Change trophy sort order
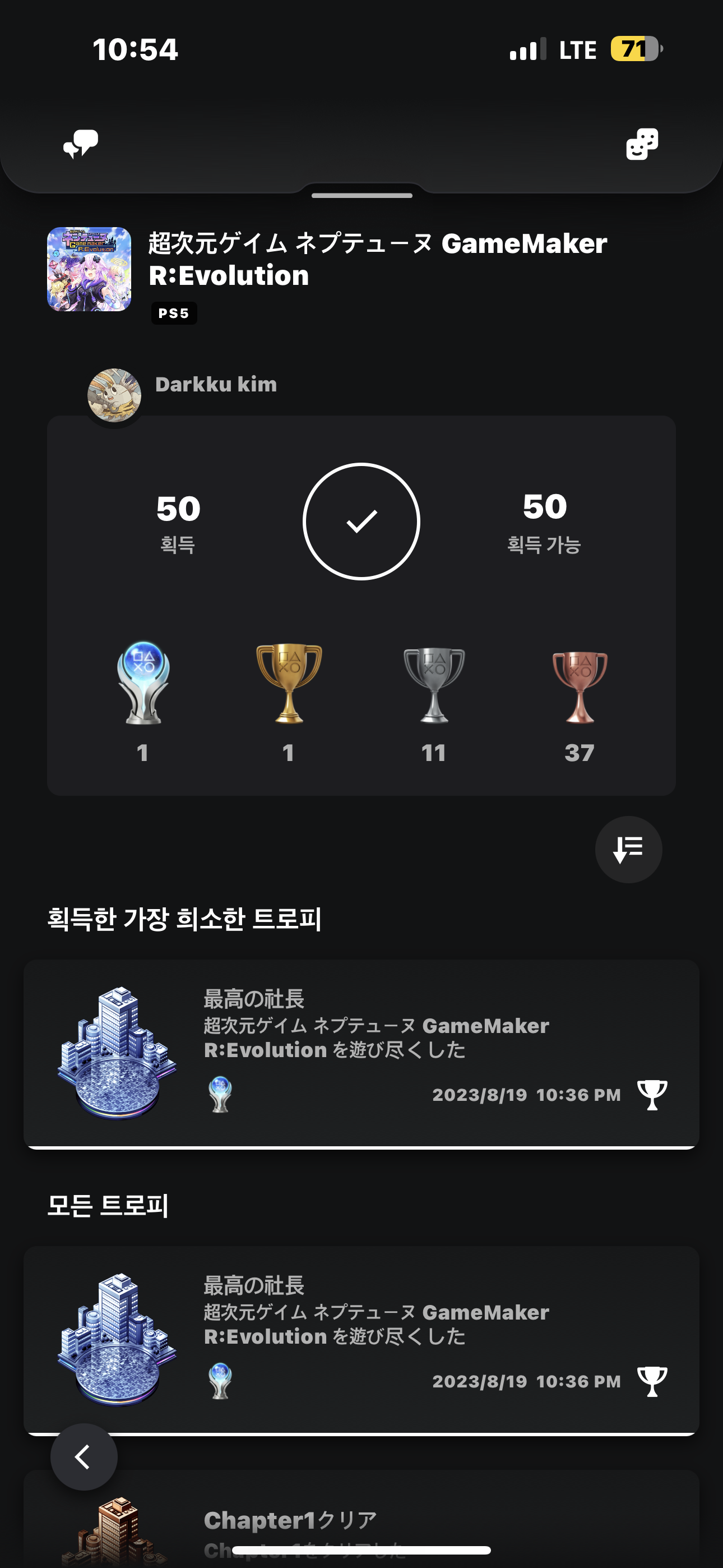This screenshot has height=1568, width=723. [x=628, y=849]
